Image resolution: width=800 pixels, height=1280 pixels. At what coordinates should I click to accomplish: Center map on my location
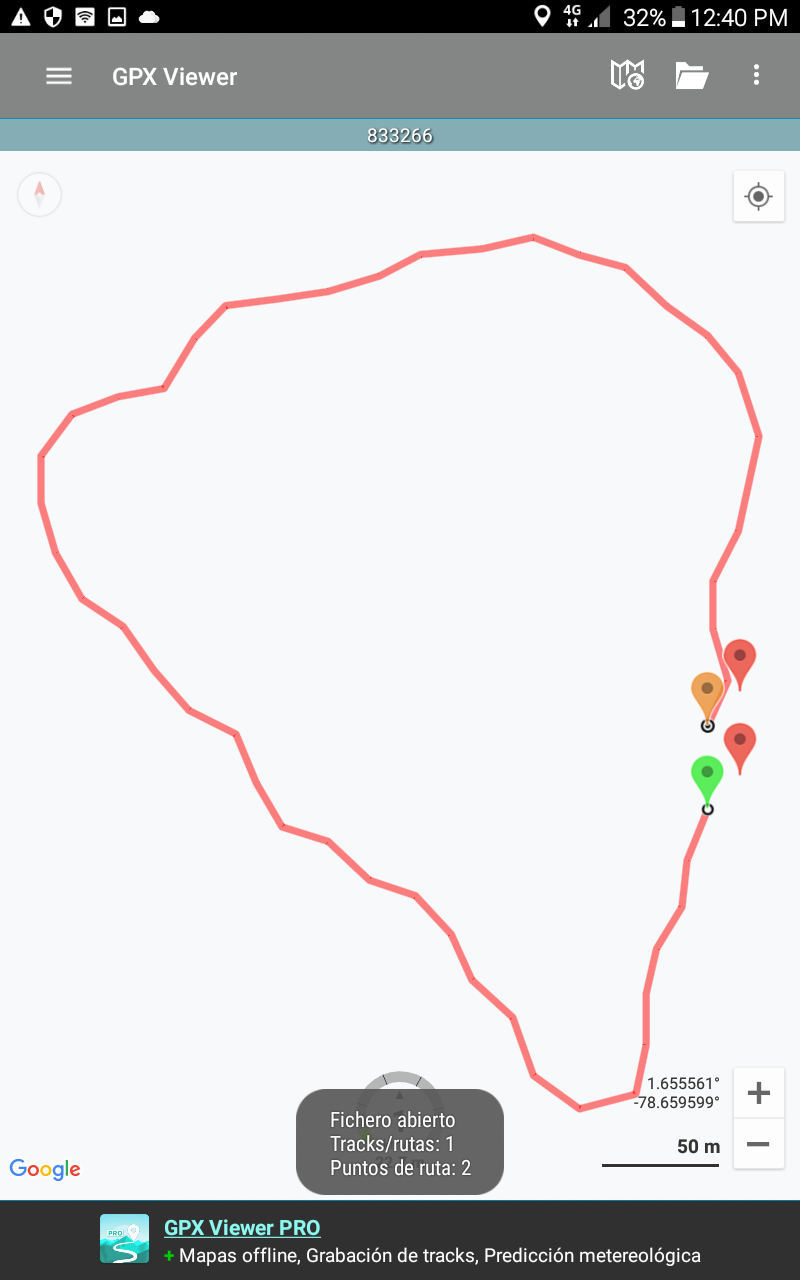pyautogui.click(x=758, y=196)
